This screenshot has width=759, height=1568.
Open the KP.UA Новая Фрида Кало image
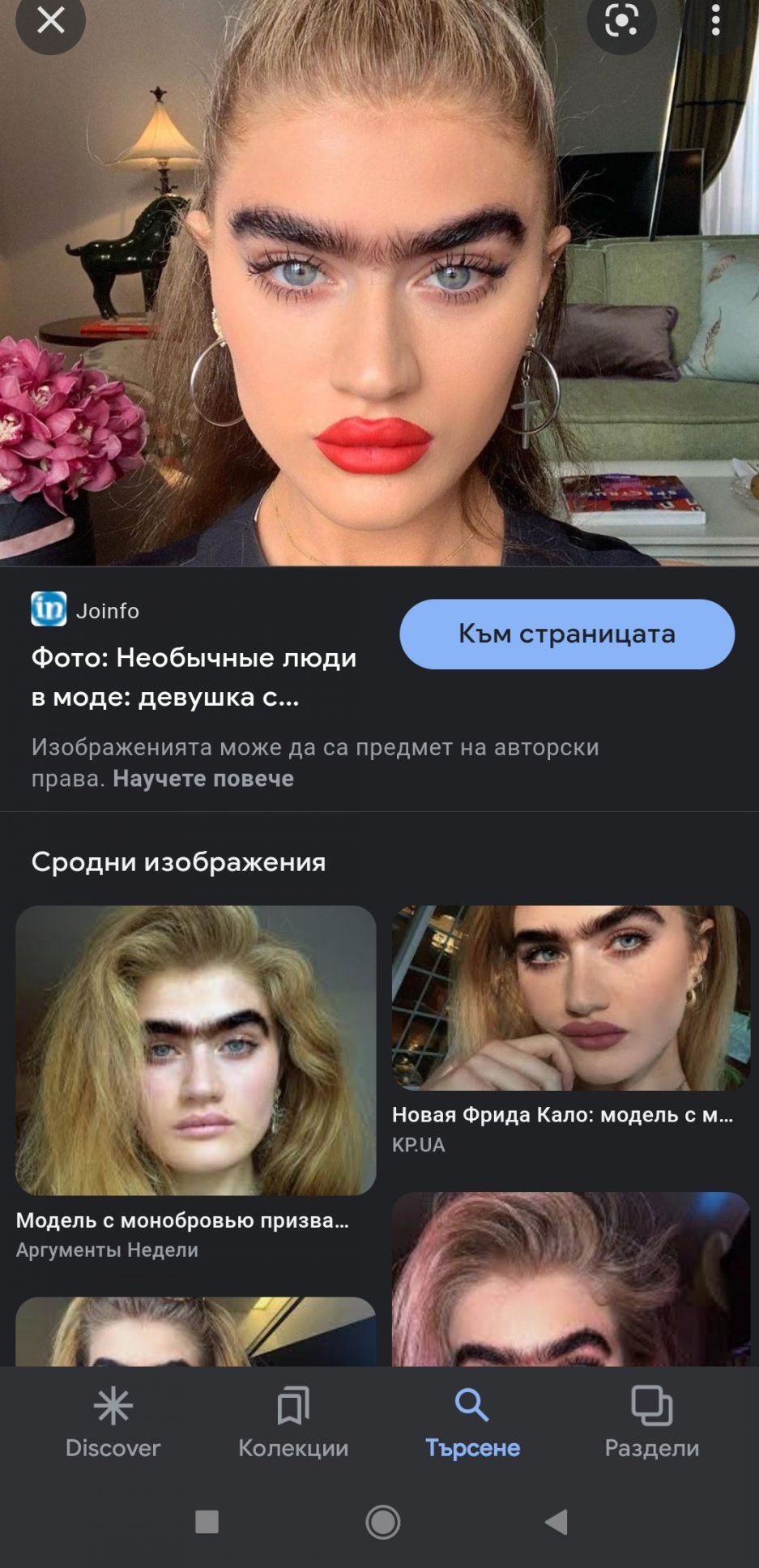(570, 998)
